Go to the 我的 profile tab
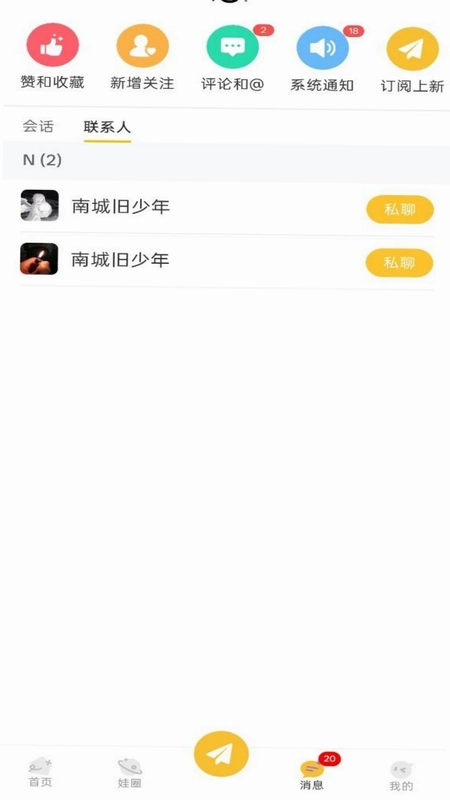This screenshot has width=450, height=800. [402, 776]
